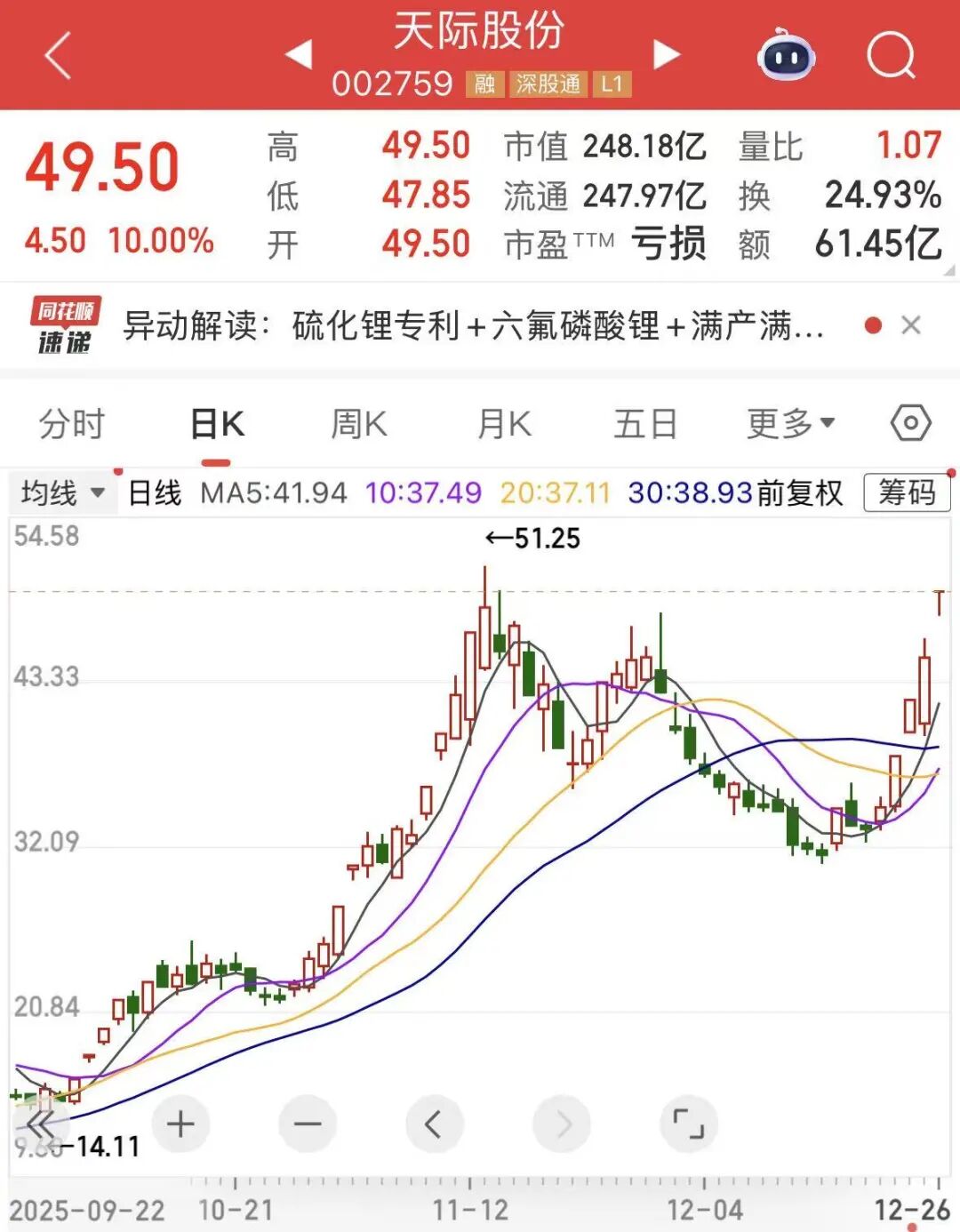Image resolution: width=960 pixels, height=1232 pixels.
Task: Switch to the 周K chart tab
Action: 359,424
